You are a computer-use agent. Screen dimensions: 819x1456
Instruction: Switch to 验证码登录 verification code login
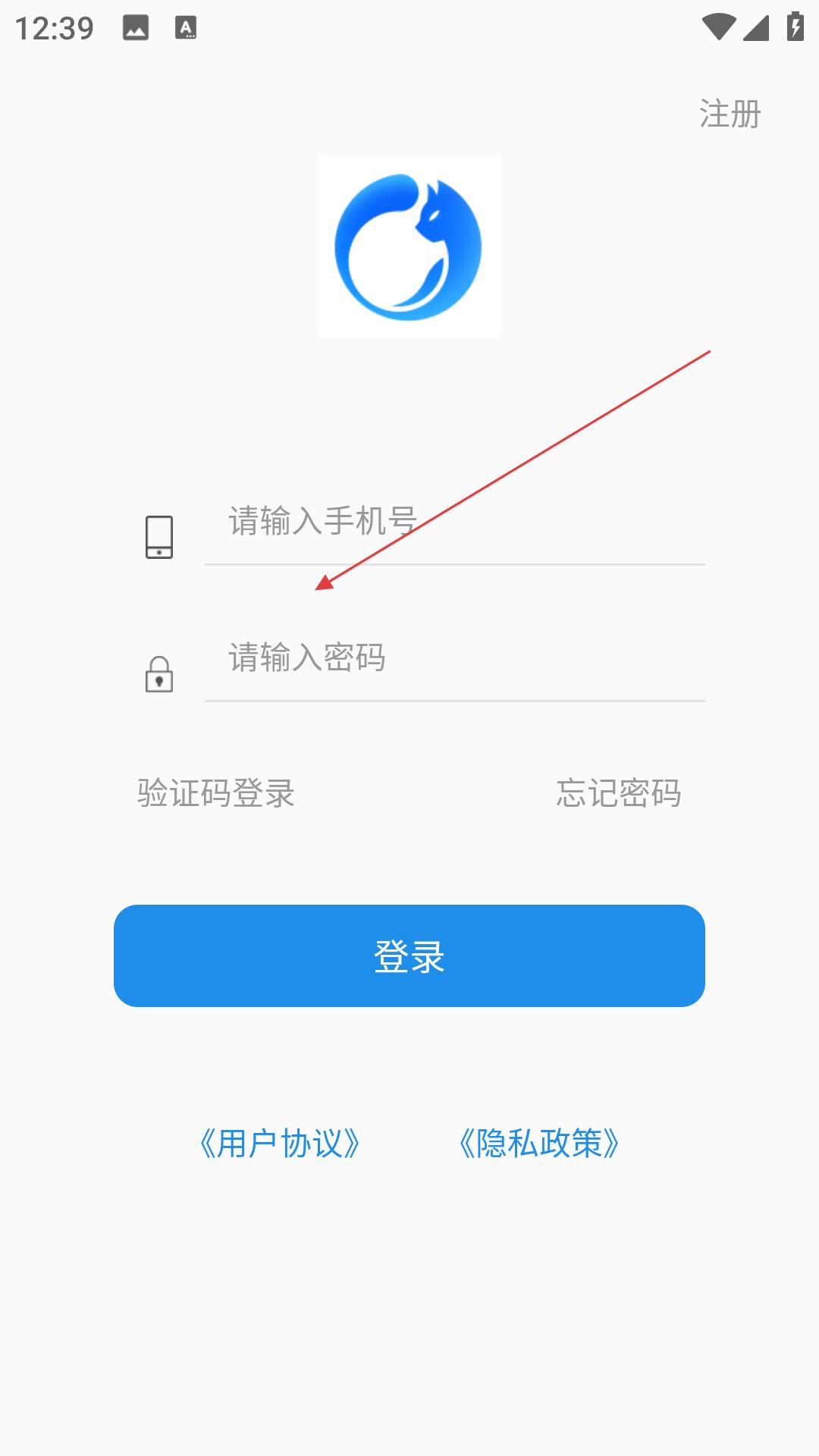(216, 793)
